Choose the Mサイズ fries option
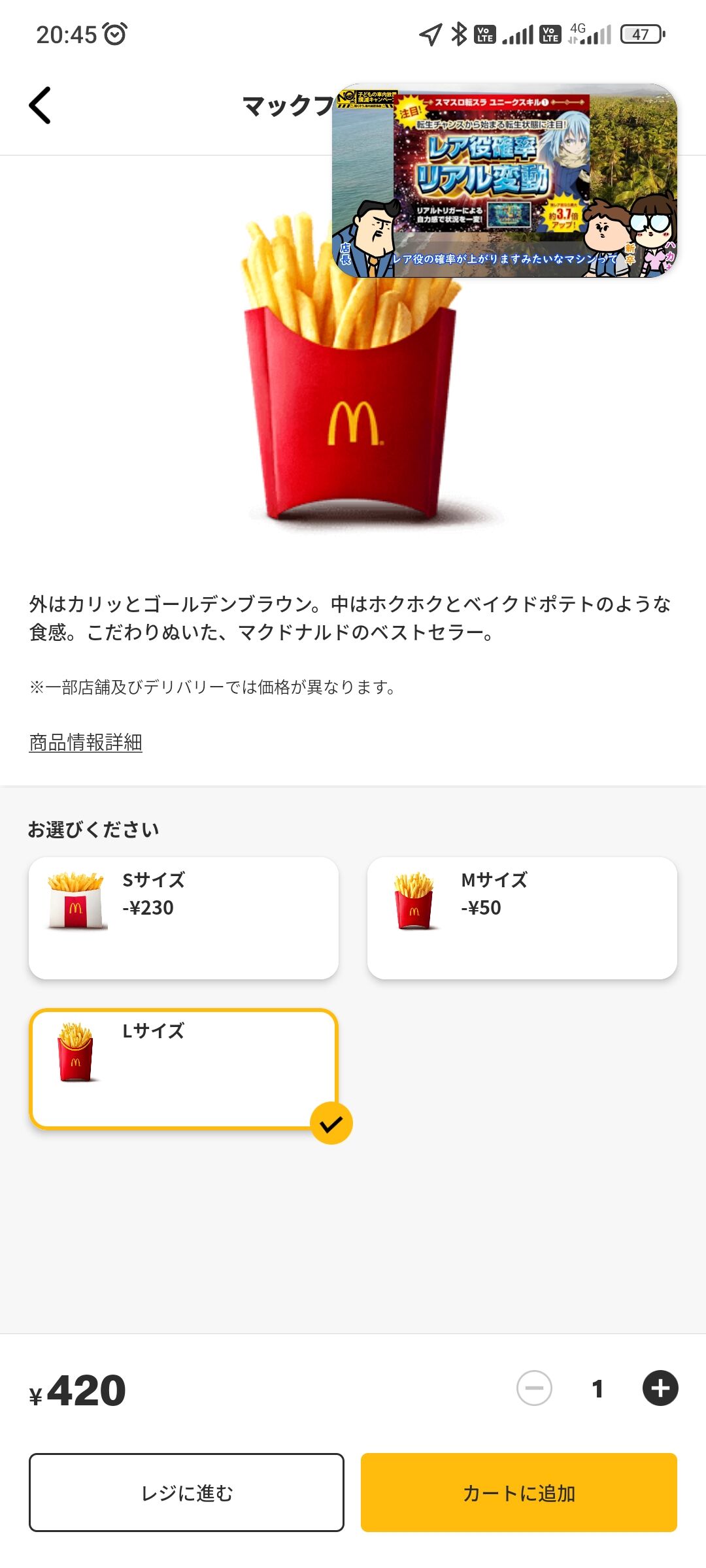The width and height of the screenshot is (706, 1568). (522, 918)
